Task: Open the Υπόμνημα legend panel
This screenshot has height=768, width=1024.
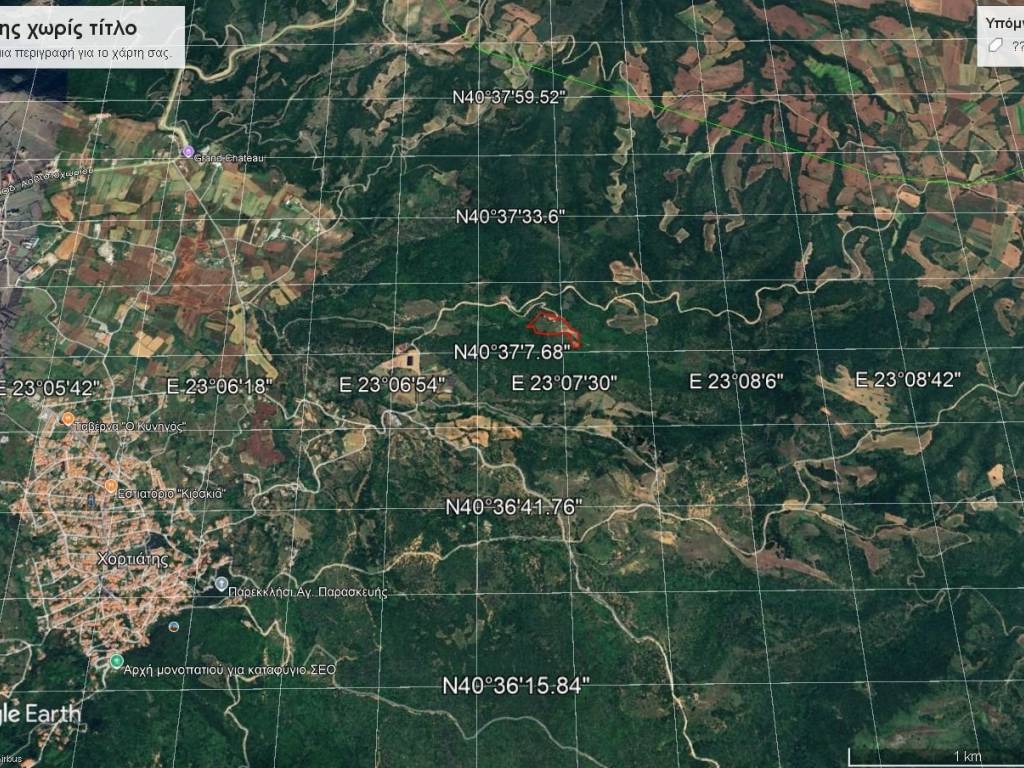Action: [1003, 22]
